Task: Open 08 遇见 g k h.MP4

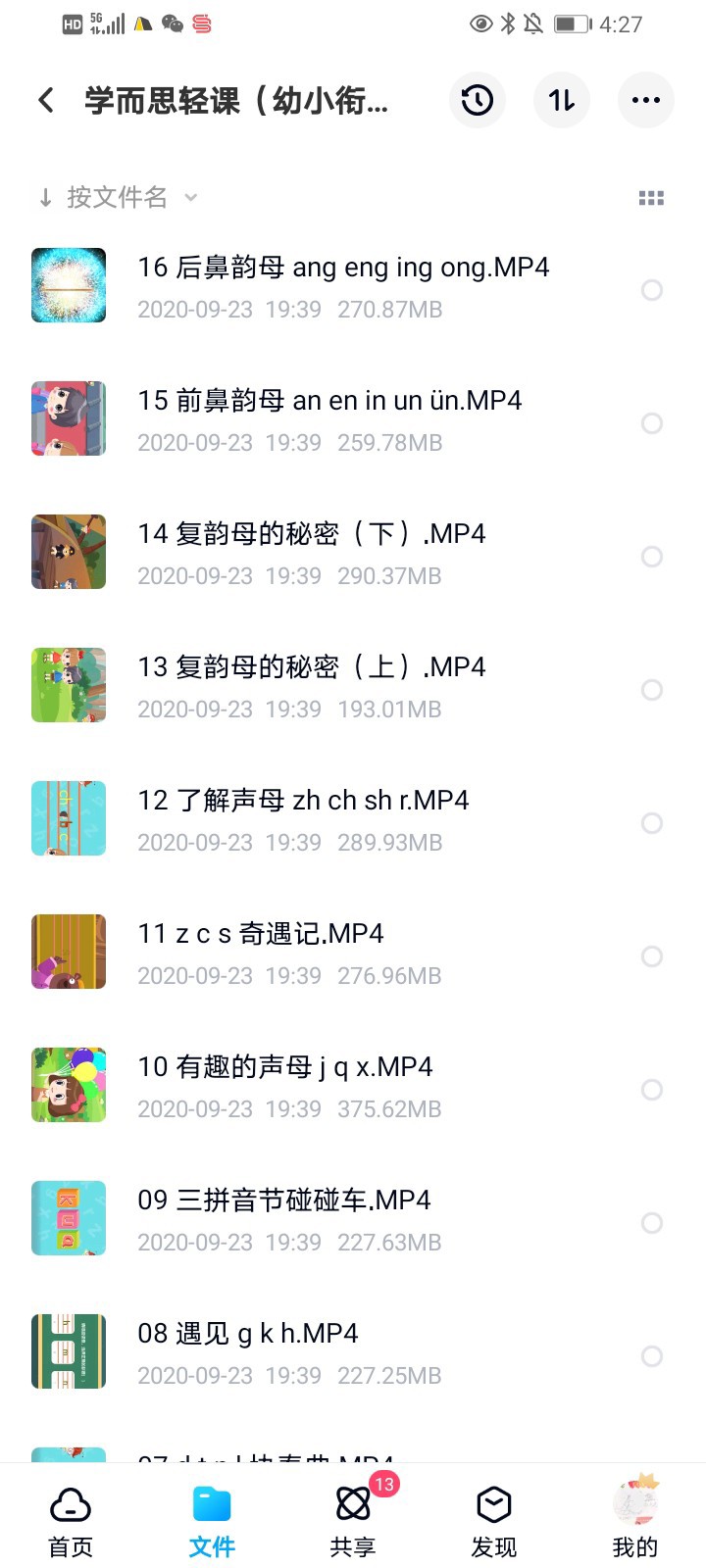Action: 248,1334
